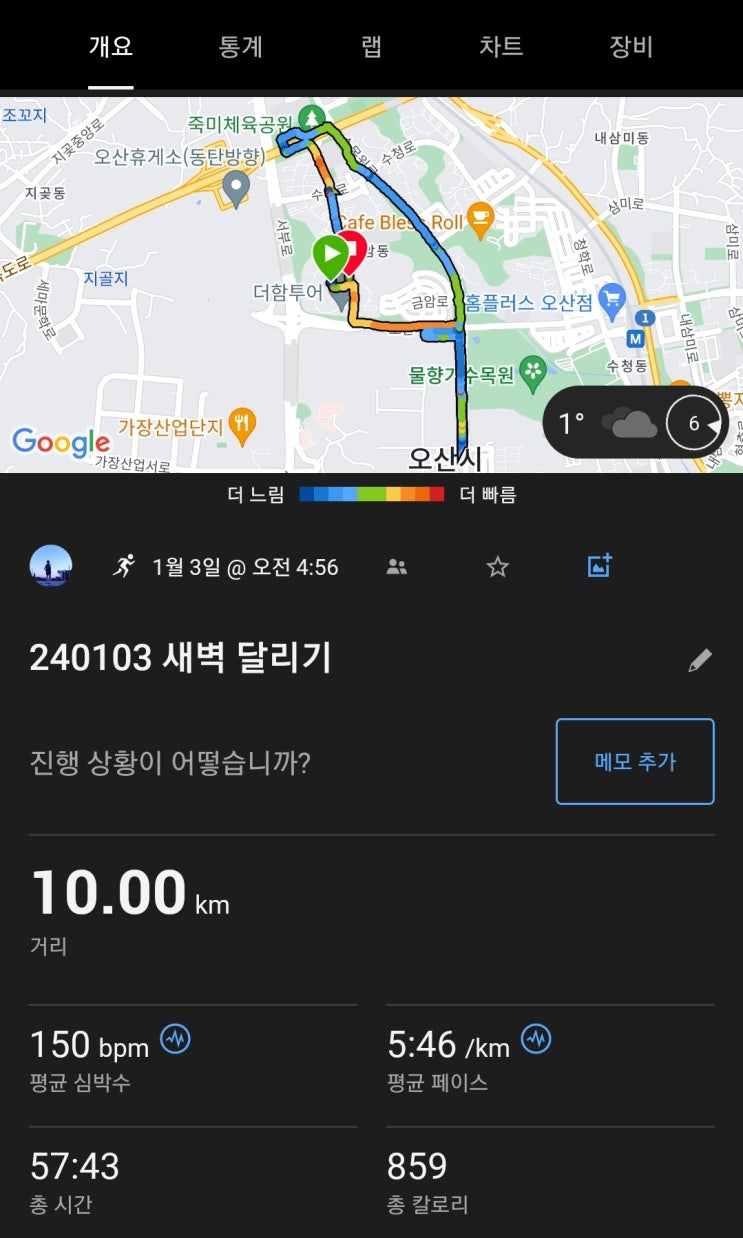Image resolution: width=743 pixels, height=1238 pixels.
Task: Select the 장비 tab
Action: 631,47
